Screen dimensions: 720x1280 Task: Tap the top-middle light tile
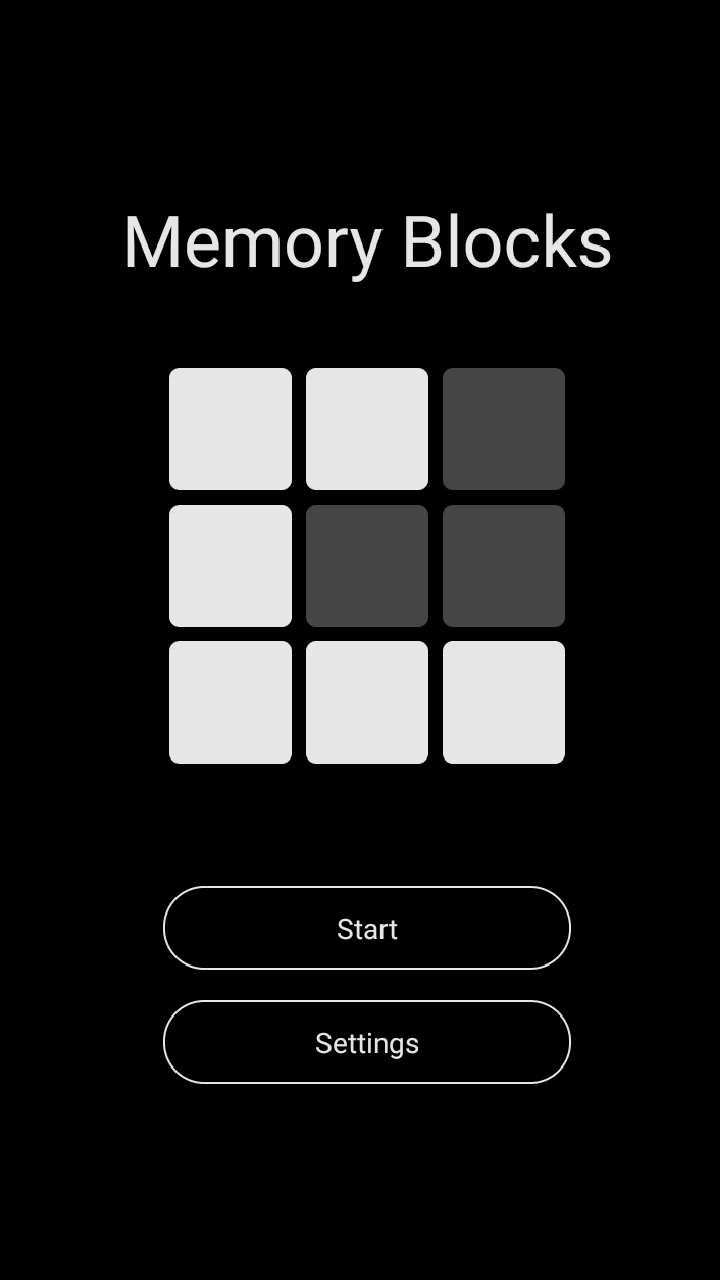pyautogui.click(x=367, y=428)
